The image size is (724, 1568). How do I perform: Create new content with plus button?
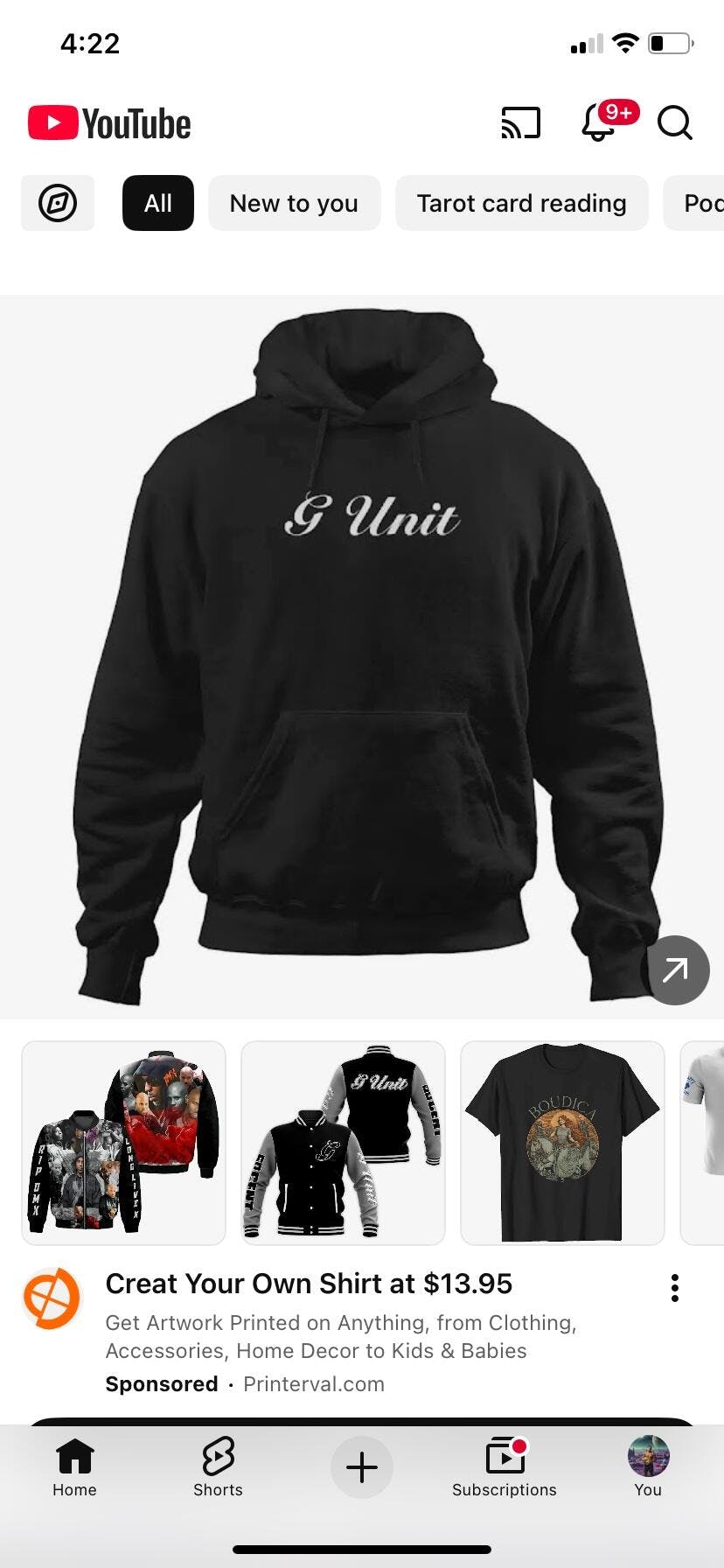(x=361, y=1467)
